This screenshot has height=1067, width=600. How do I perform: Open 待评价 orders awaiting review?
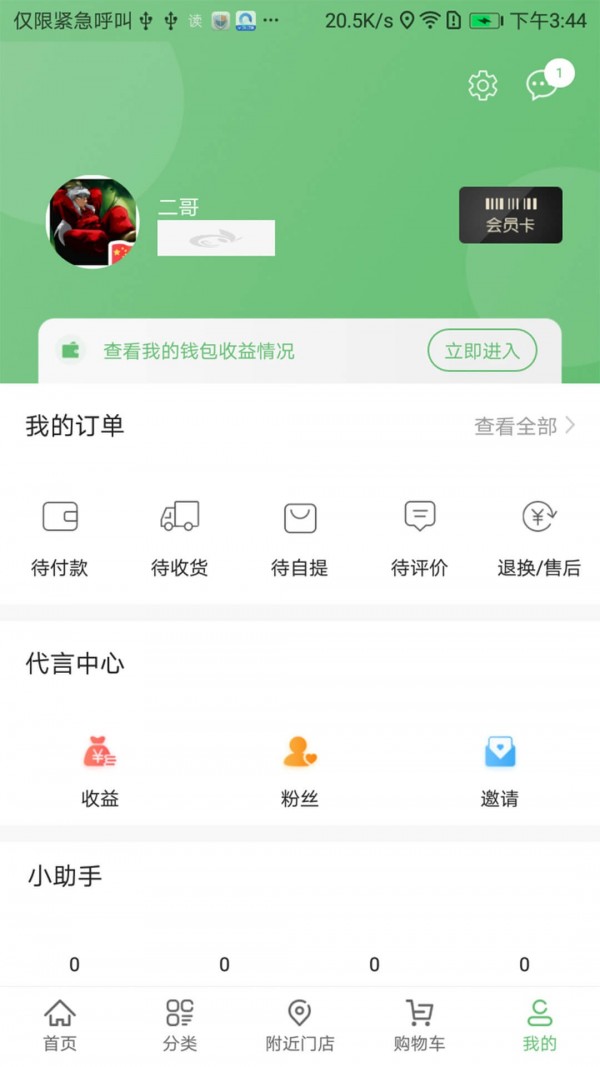[x=420, y=538]
